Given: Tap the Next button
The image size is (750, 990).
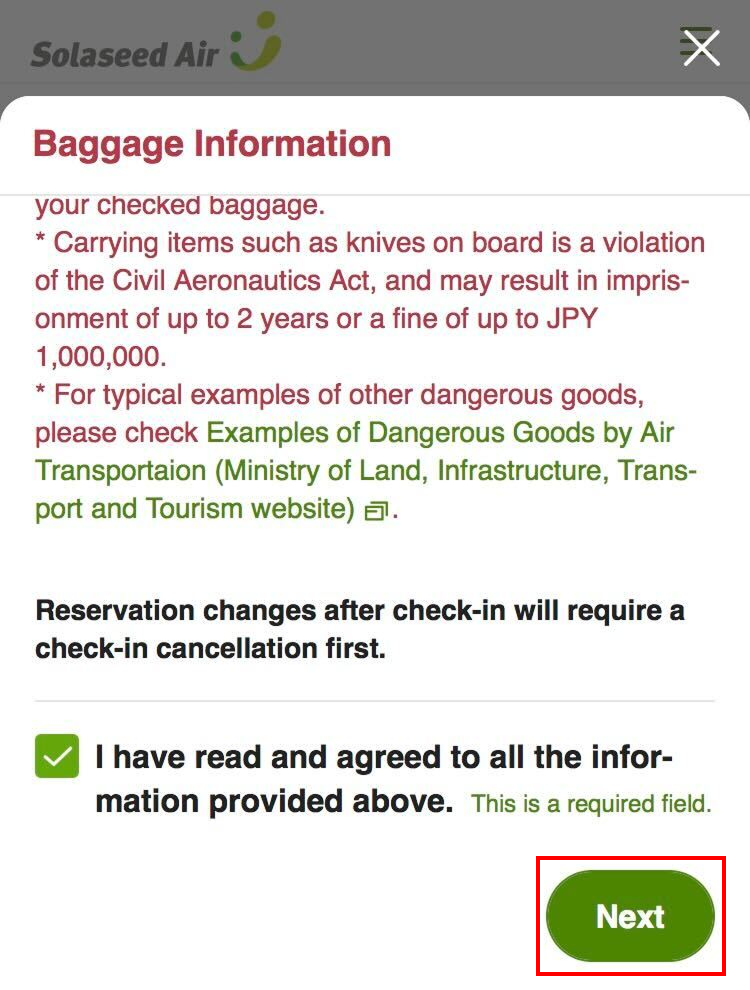Looking at the screenshot, I should pos(630,915).
